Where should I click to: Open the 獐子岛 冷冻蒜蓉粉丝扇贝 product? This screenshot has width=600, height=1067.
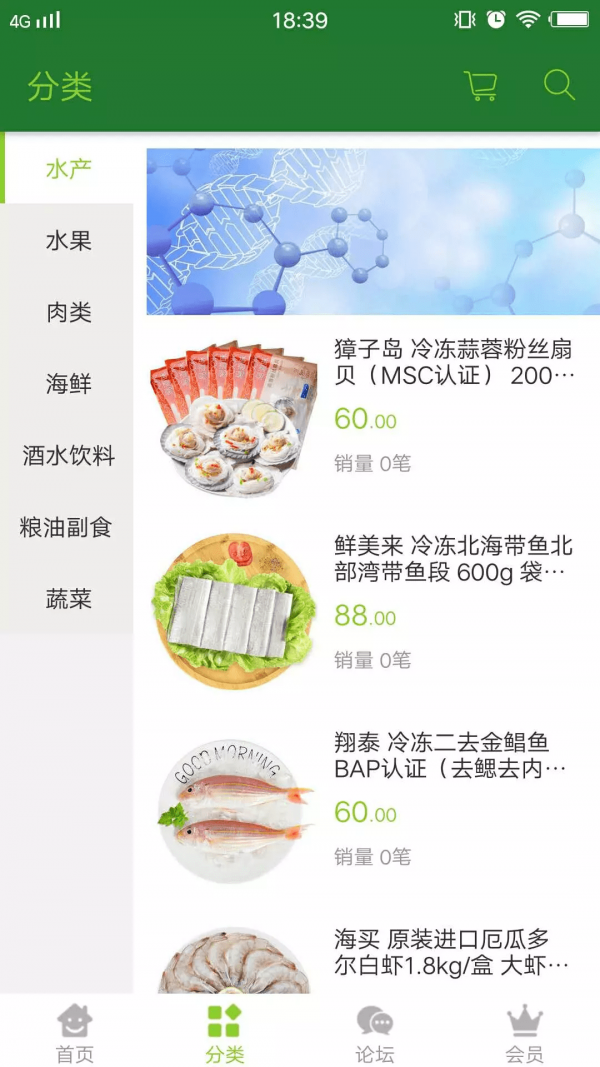click(x=454, y=362)
